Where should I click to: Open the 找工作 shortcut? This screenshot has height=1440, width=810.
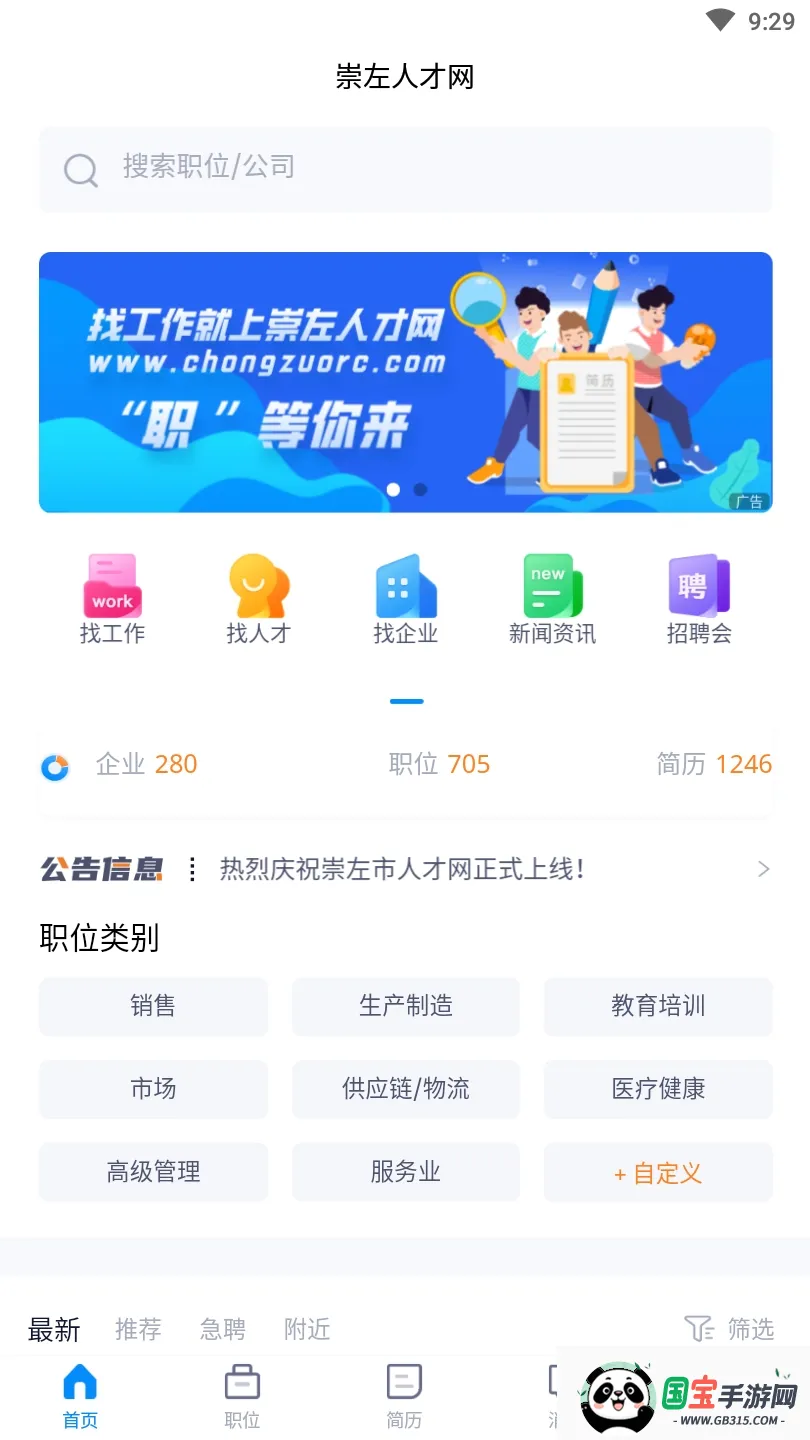pyautogui.click(x=112, y=600)
